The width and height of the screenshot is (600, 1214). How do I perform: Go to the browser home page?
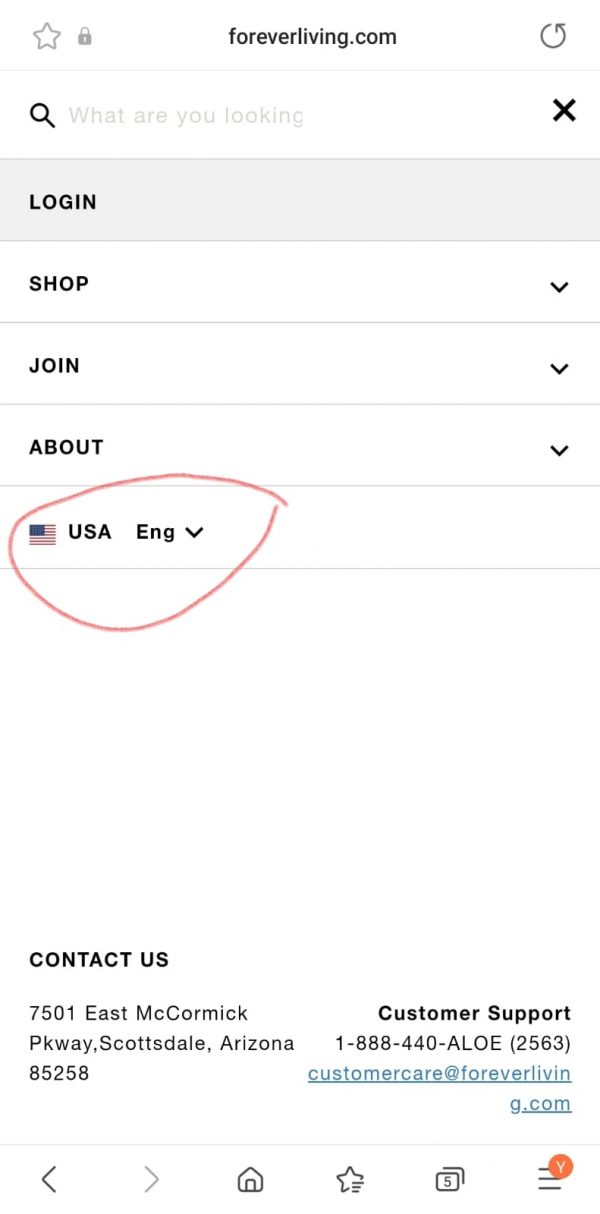click(250, 1180)
